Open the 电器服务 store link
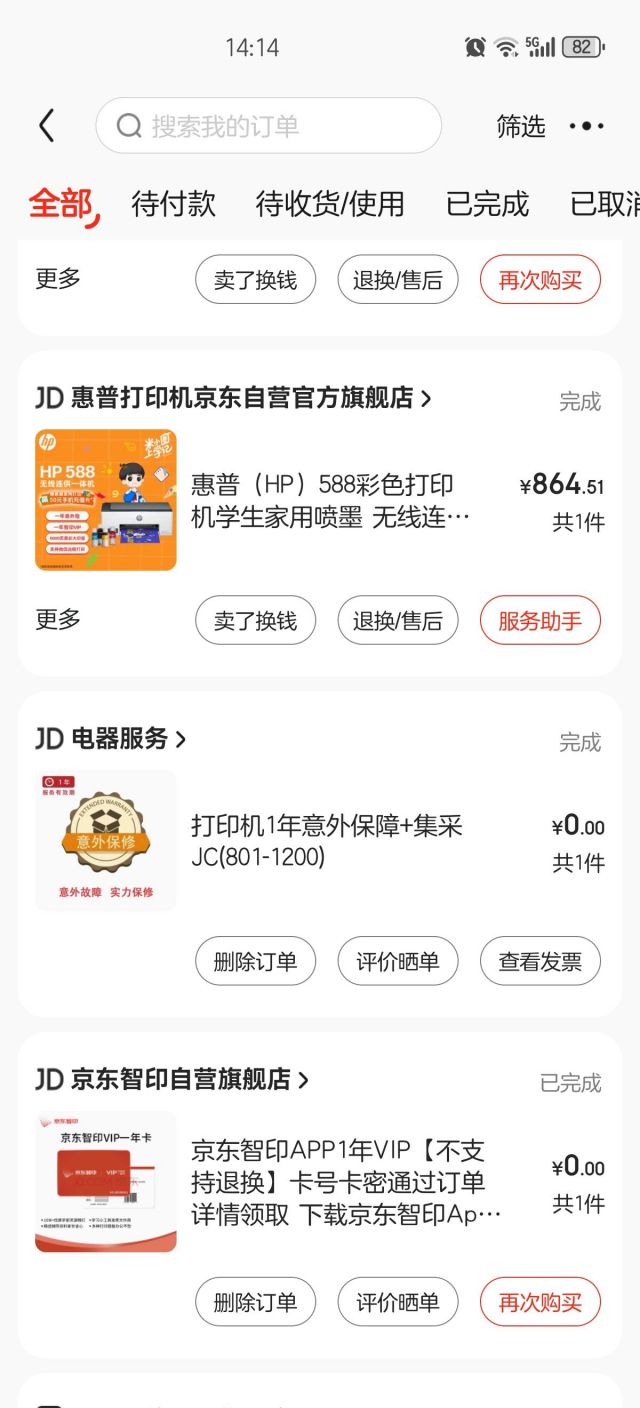Screen dimensions: 640x1408 (x=118, y=739)
